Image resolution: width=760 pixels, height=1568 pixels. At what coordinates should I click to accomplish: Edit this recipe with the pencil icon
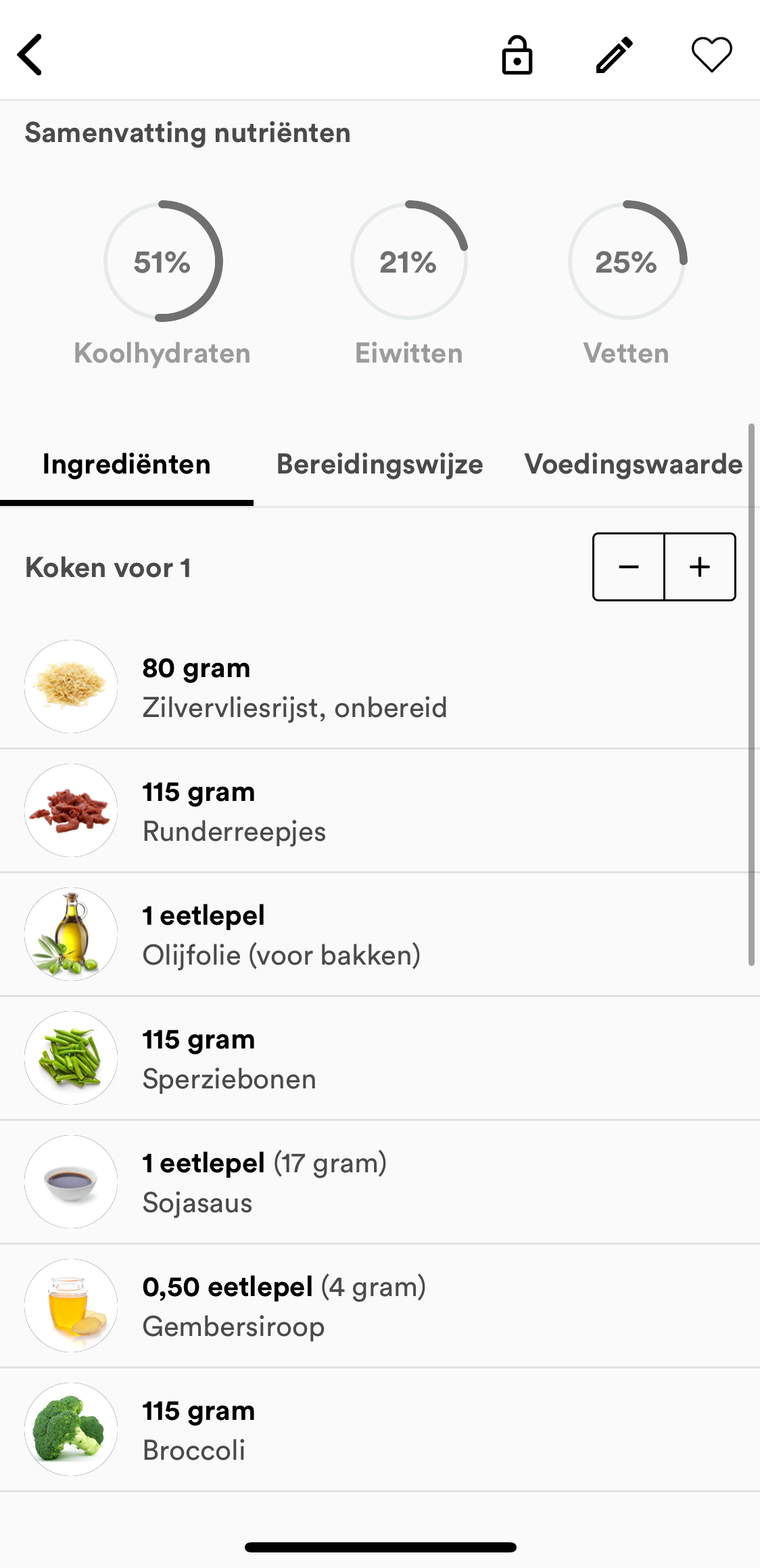pyautogui.click(x=615, y=54)
